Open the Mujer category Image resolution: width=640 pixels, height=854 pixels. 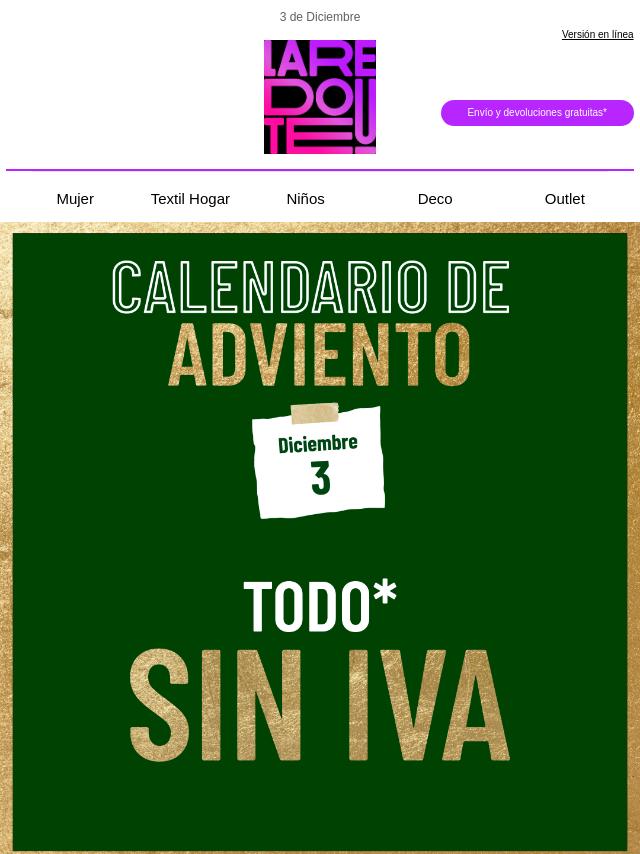75,199
